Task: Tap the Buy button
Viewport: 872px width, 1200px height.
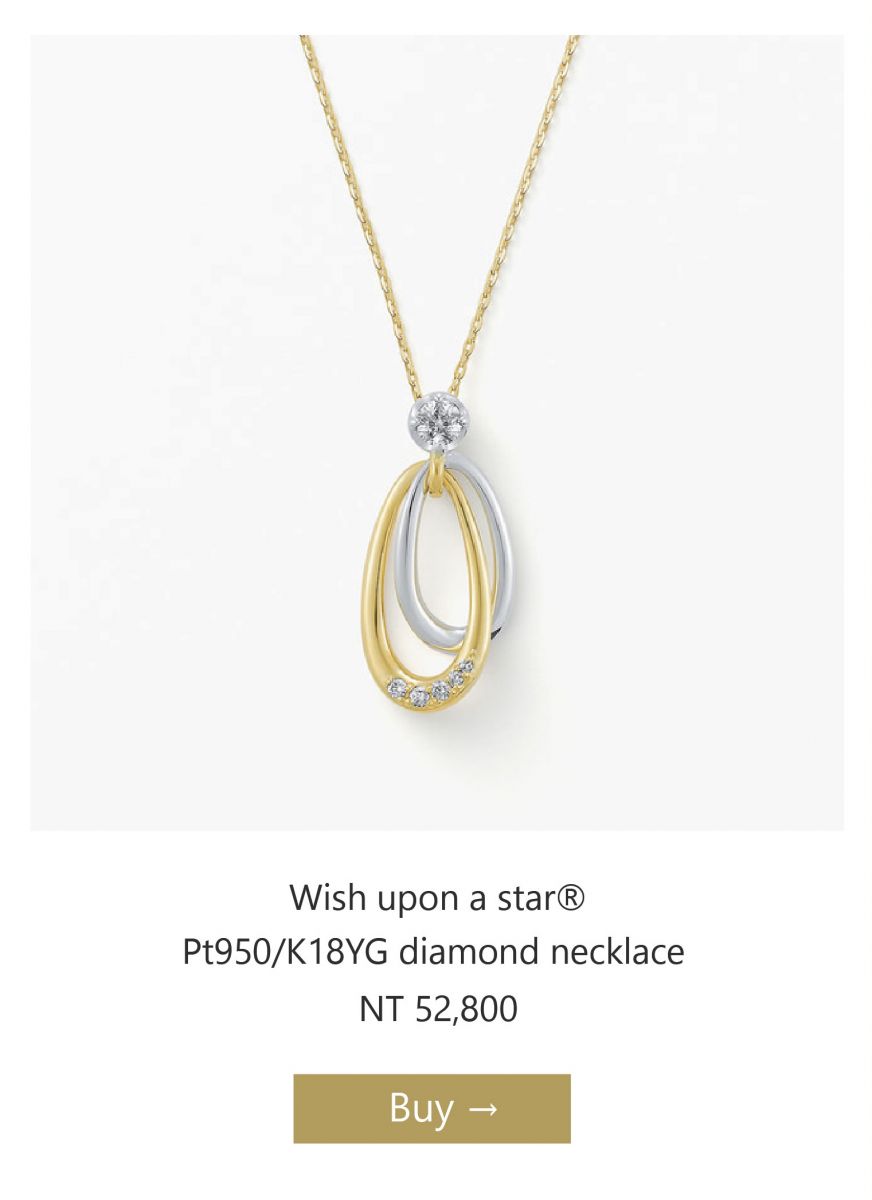Action: click(432, 1108)
